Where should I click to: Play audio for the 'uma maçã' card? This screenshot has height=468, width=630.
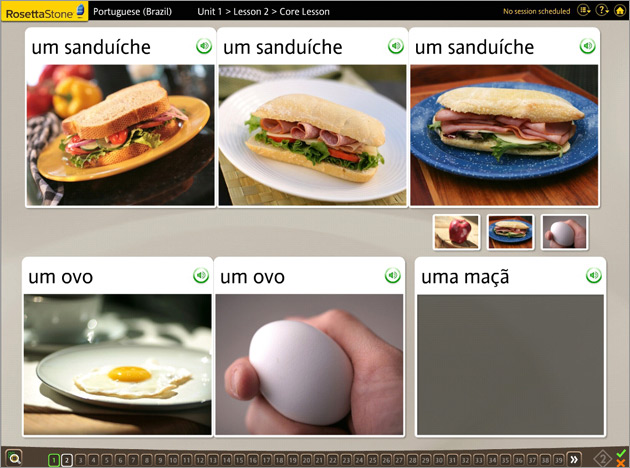tap(594, 275)
